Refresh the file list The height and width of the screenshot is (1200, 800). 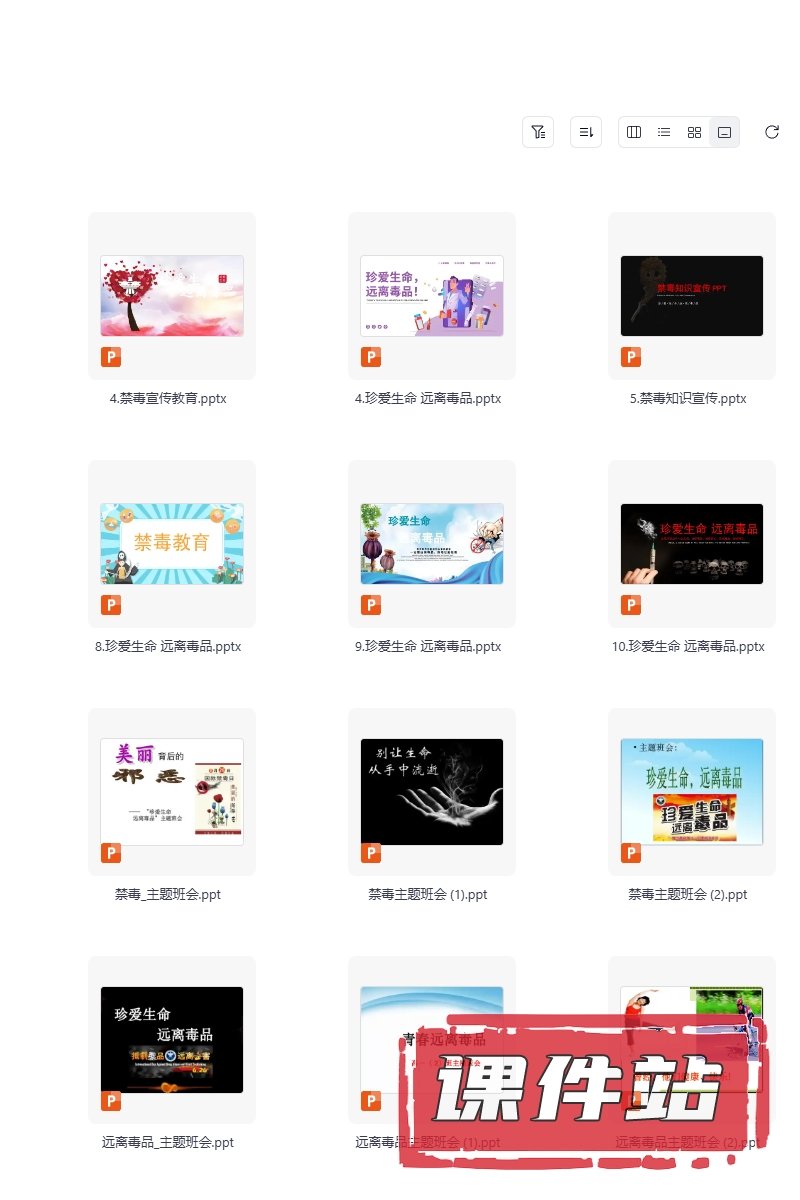[771, 132]
